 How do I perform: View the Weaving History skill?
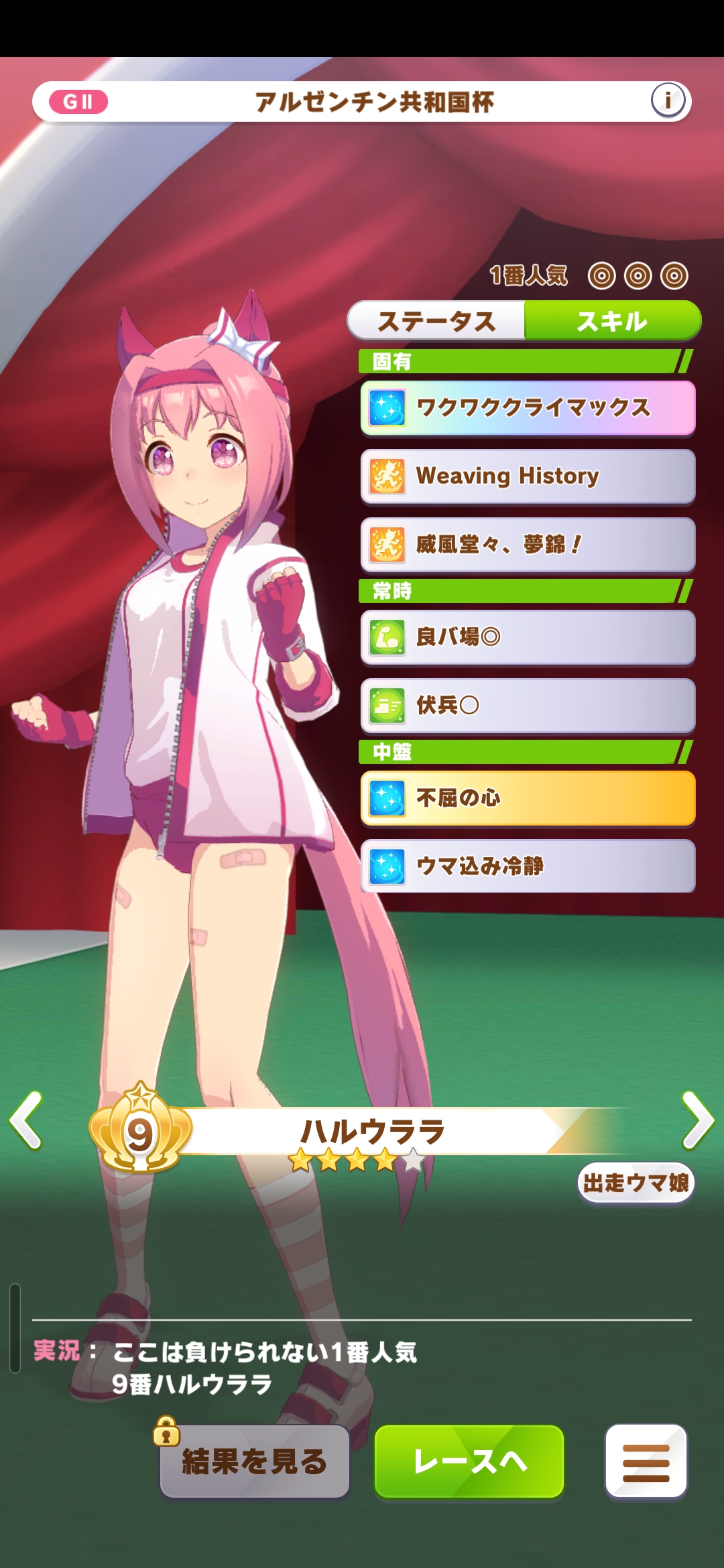point(528,476)
